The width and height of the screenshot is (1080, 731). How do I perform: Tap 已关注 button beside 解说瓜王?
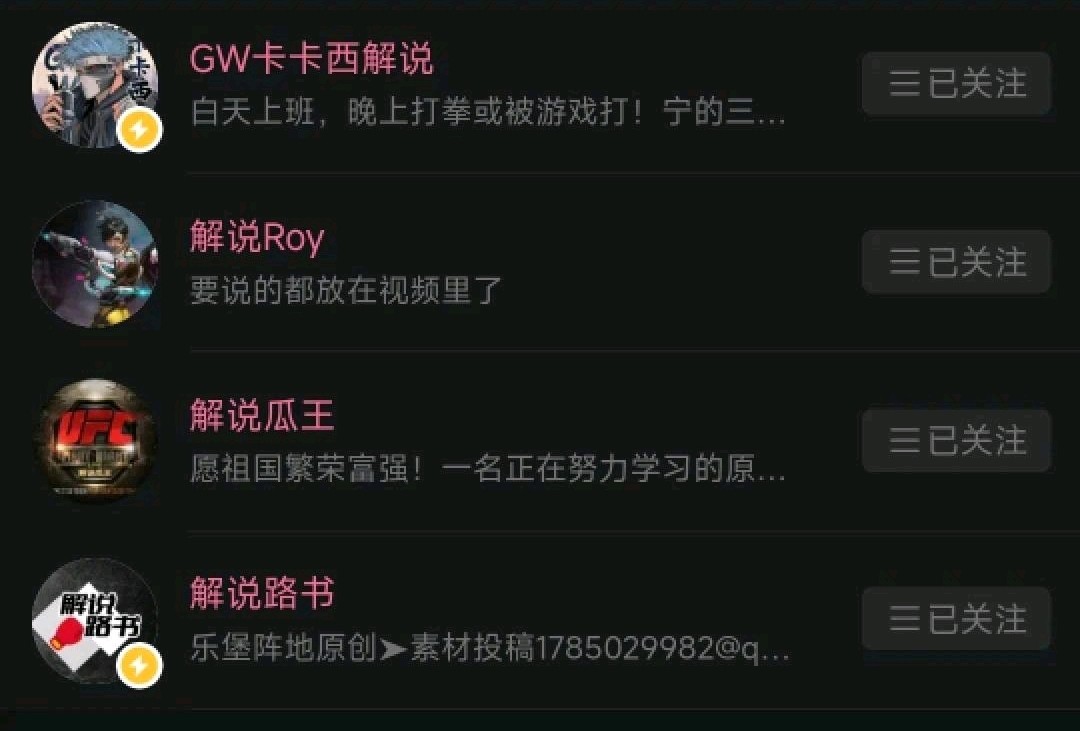956,441
